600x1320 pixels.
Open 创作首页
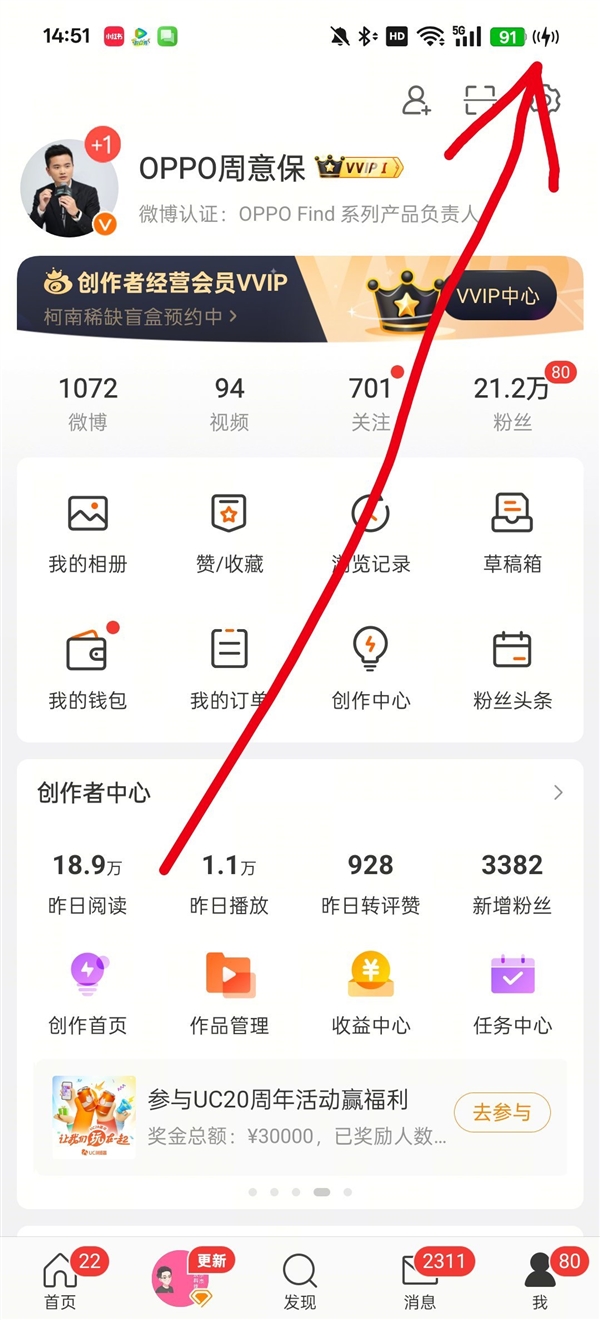coord(88,994)
